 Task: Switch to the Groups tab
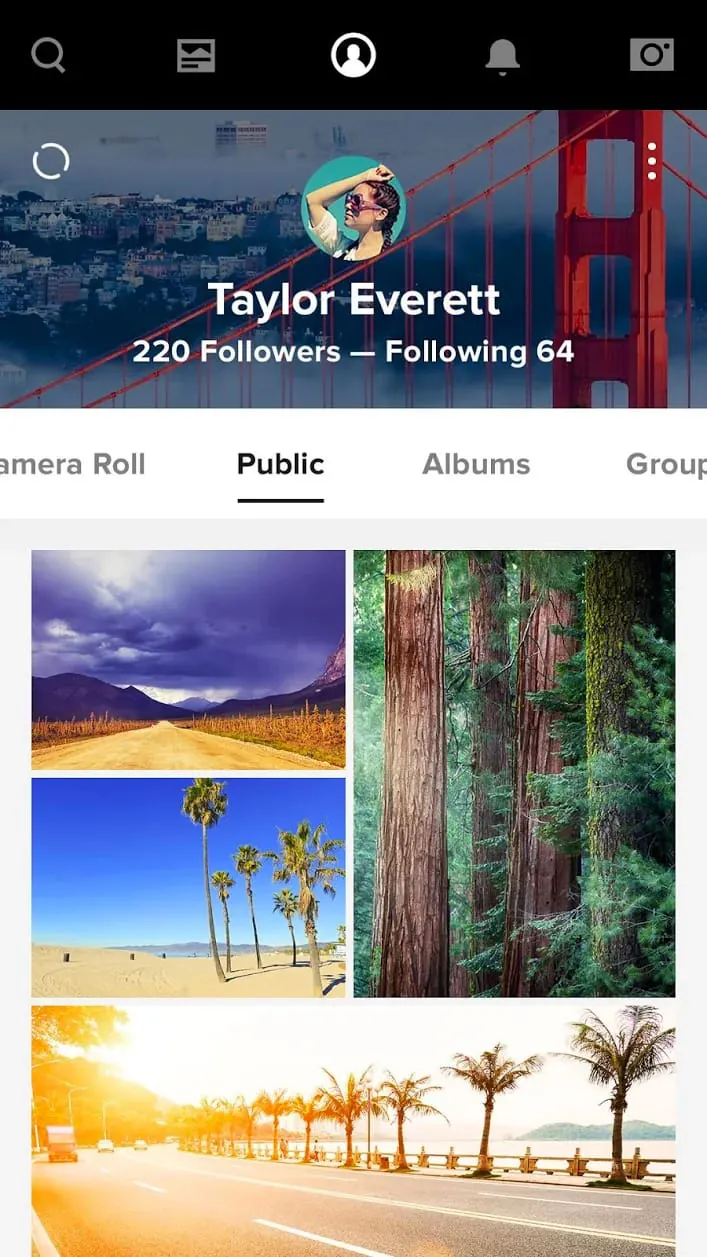[666, 464]
